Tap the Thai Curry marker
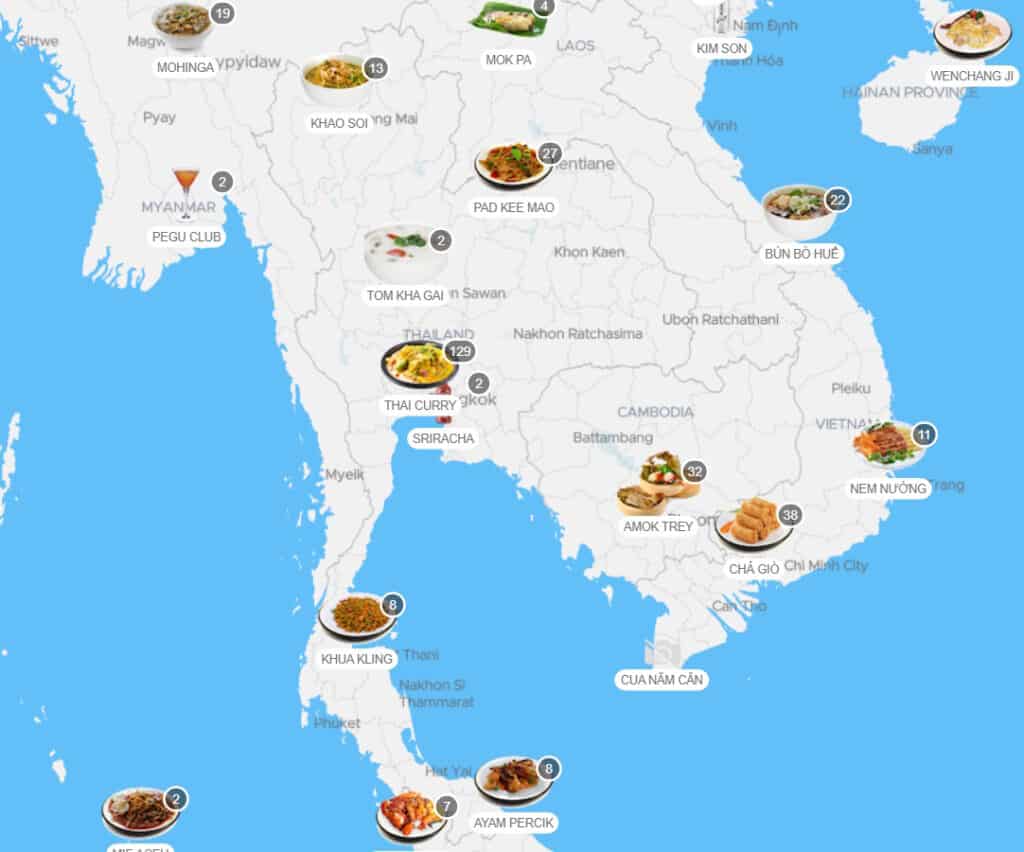Screen dimensions: 1024x852 pyautogui.click(x=420, y=365)
